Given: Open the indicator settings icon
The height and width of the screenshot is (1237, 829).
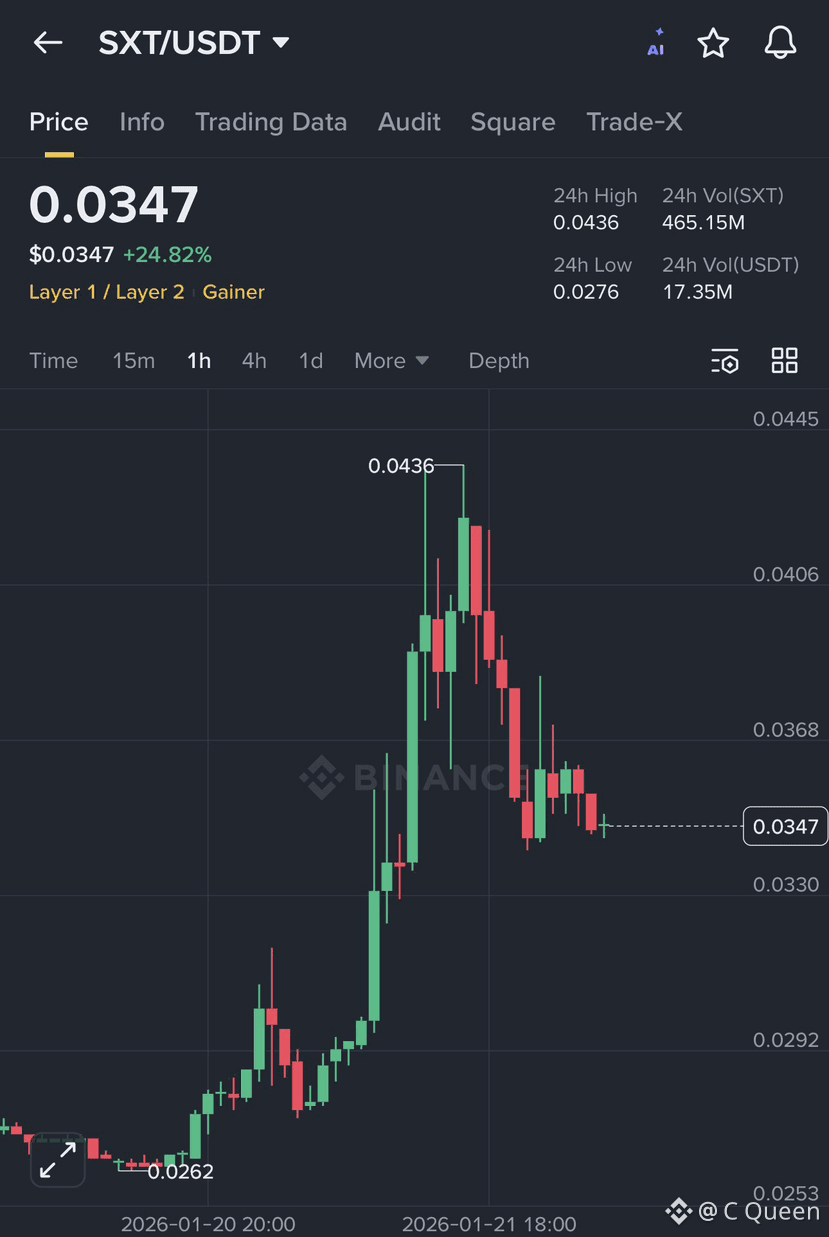Looking at the screenshot, I should (x=724, y=361).
